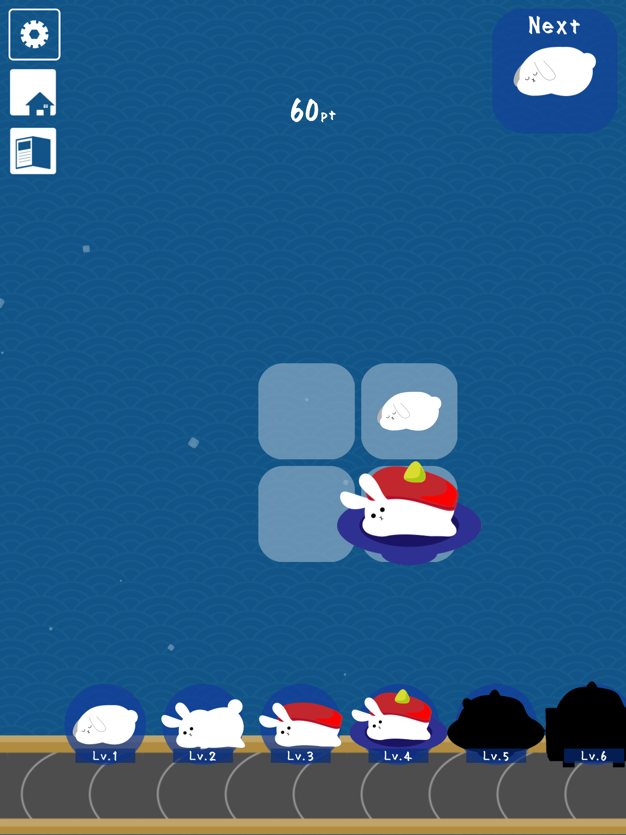Open the book encyclopedia icon
The image size is (626, 835).
(33, 151)
